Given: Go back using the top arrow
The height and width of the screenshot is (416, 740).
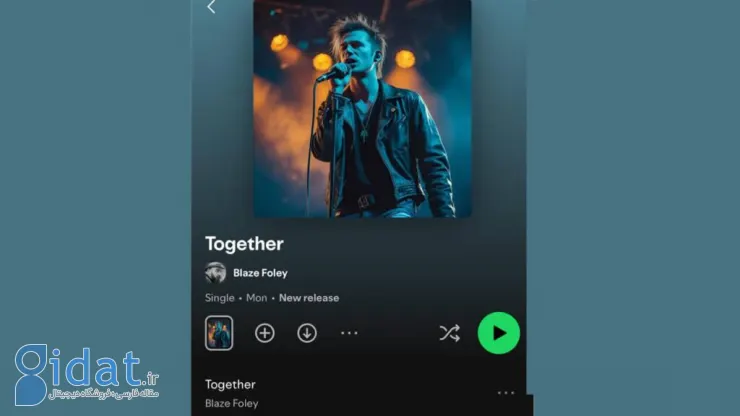Looking at the screenshot, I should (x=211, y=8).
